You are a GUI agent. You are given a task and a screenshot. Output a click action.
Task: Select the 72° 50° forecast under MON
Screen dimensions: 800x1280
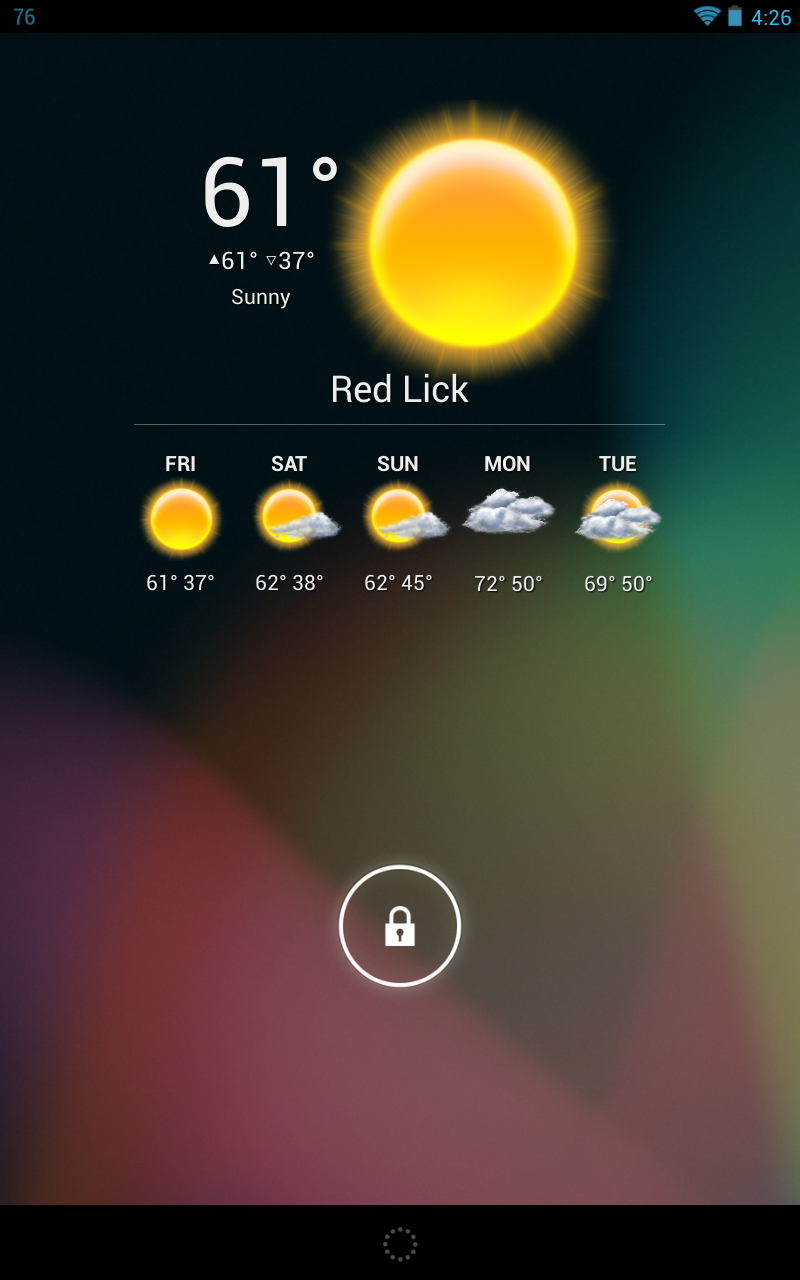click(508, 580)
